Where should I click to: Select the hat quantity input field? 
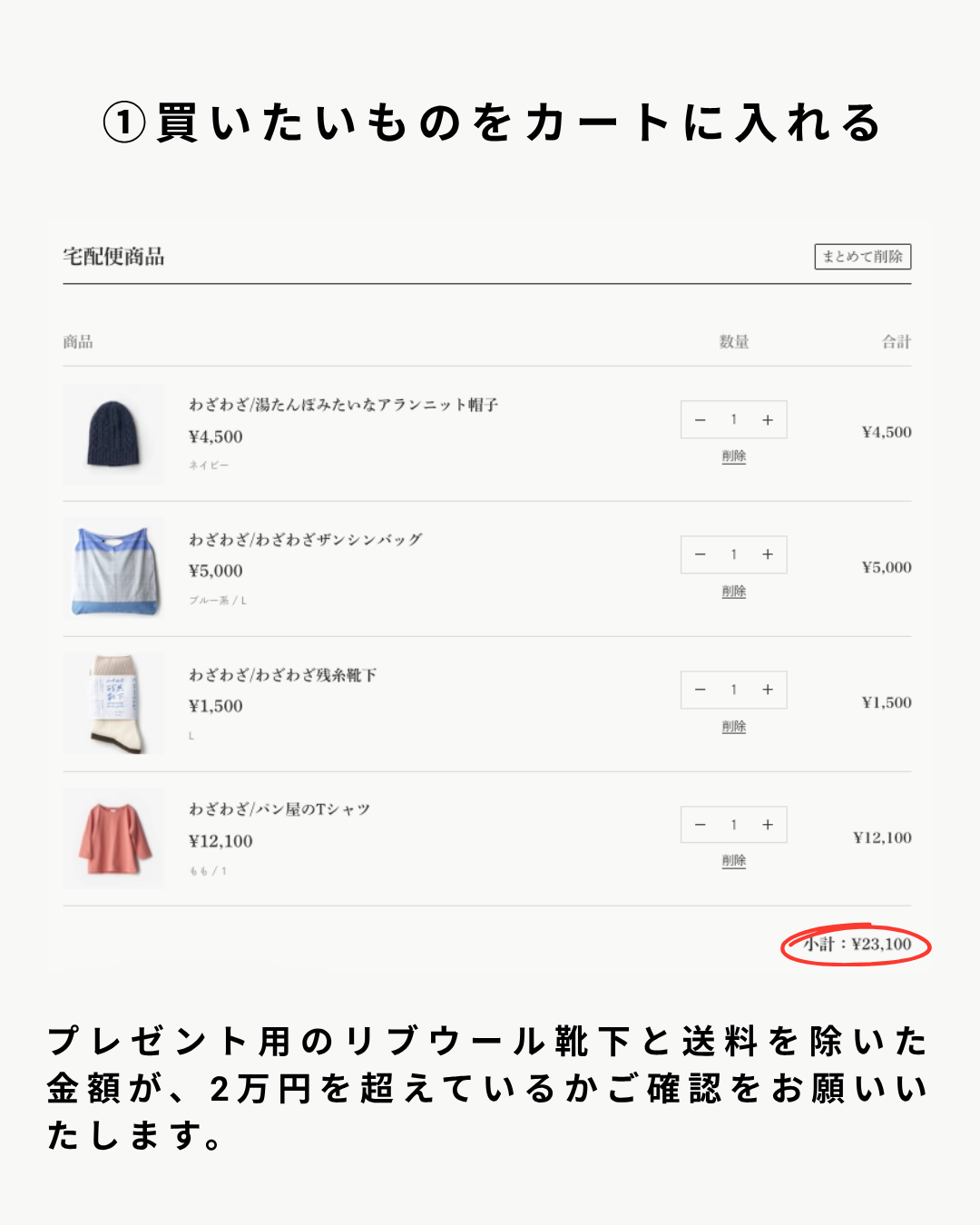733,419
